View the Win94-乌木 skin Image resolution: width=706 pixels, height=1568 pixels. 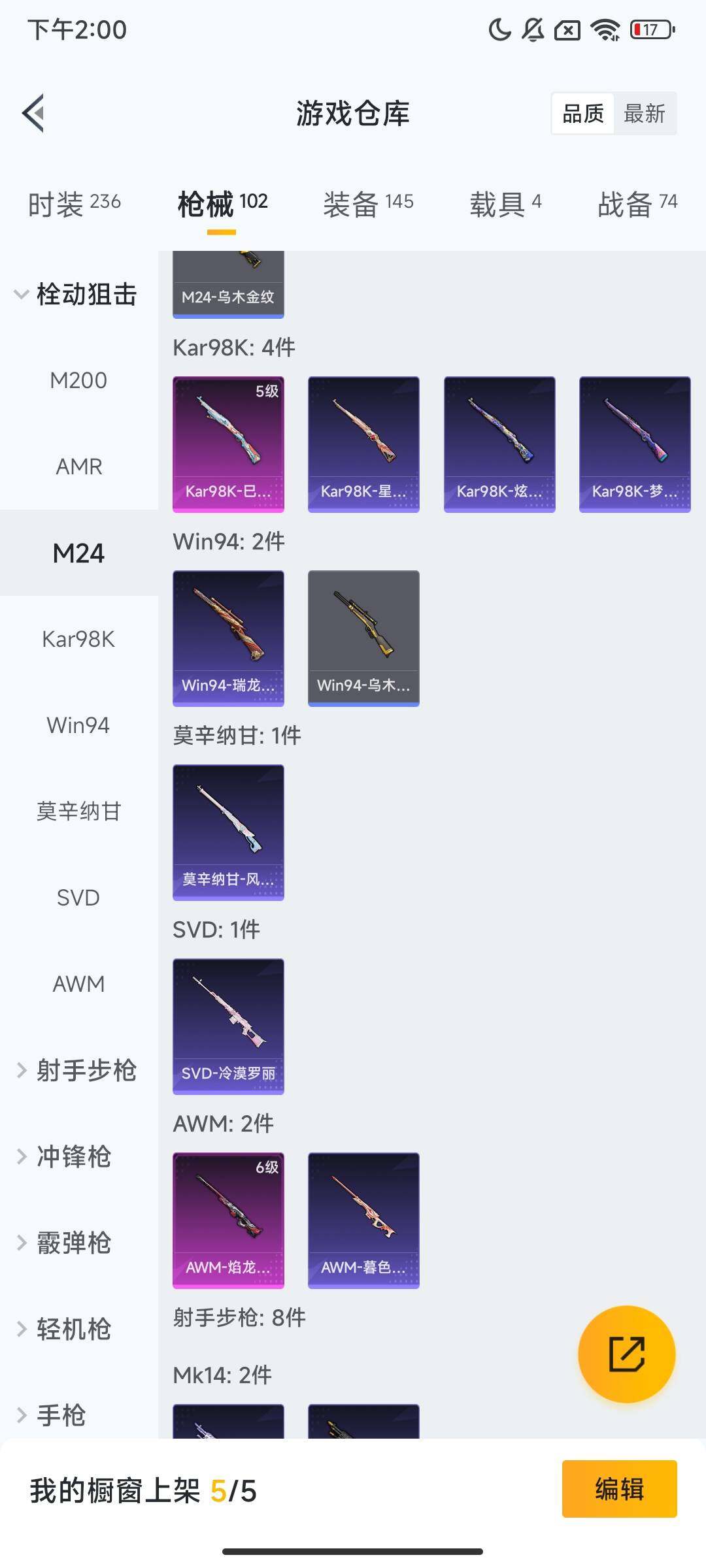[x=363, y=638]
